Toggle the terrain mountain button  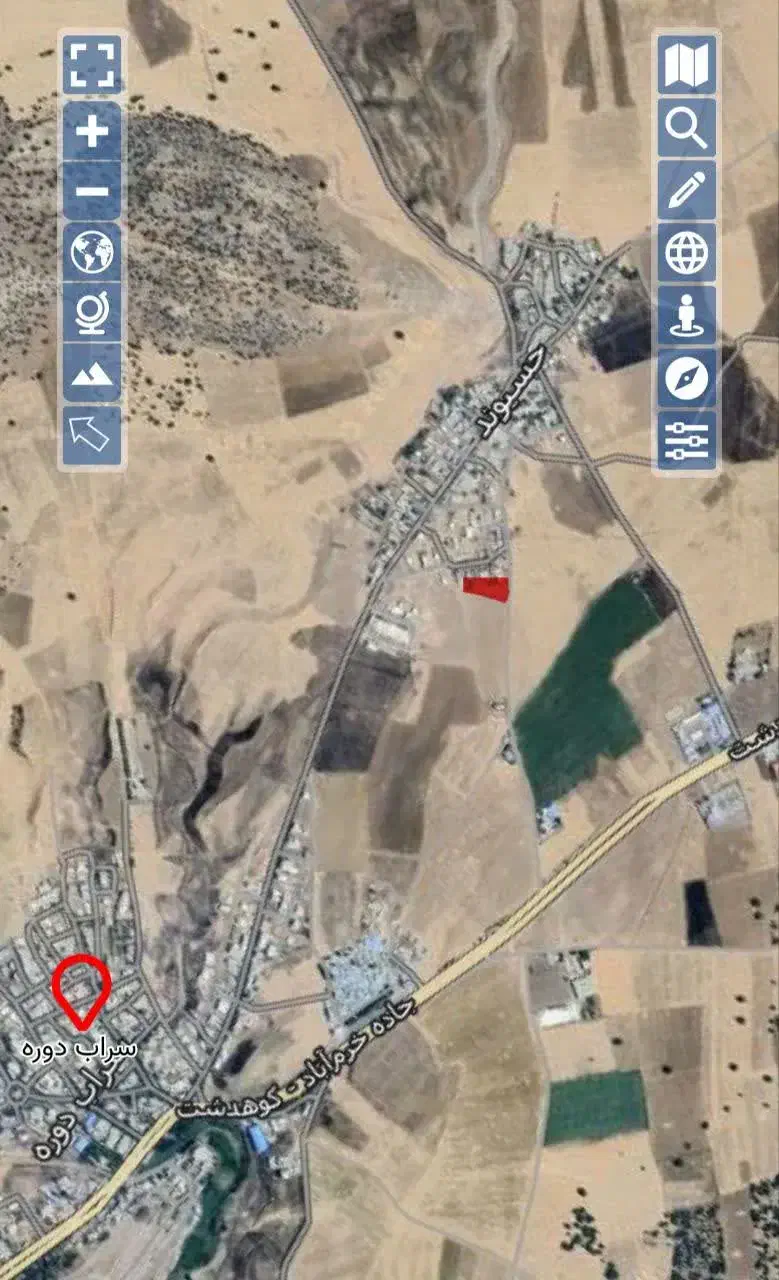(92, 373)
